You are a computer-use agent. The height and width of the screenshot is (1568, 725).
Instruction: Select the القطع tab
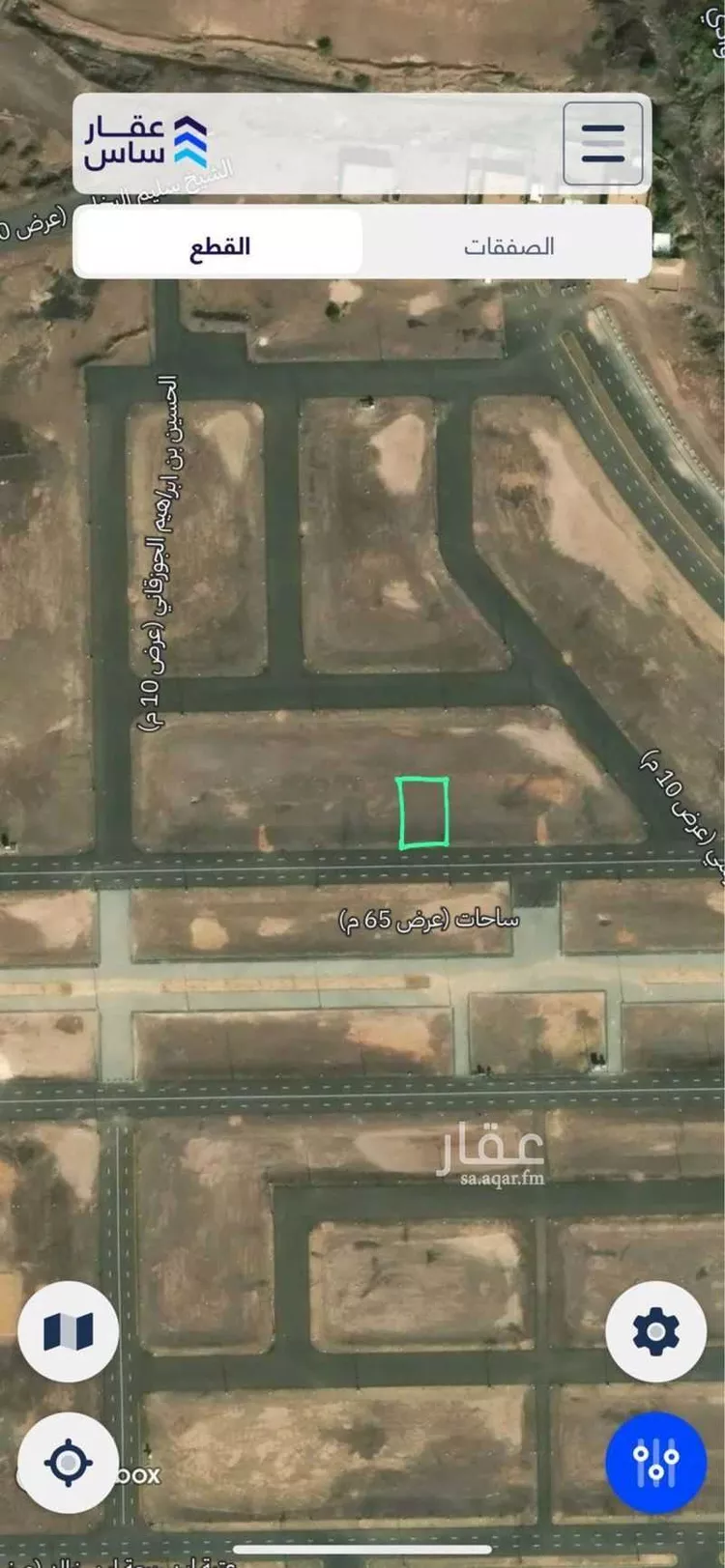tap(219, 245)
